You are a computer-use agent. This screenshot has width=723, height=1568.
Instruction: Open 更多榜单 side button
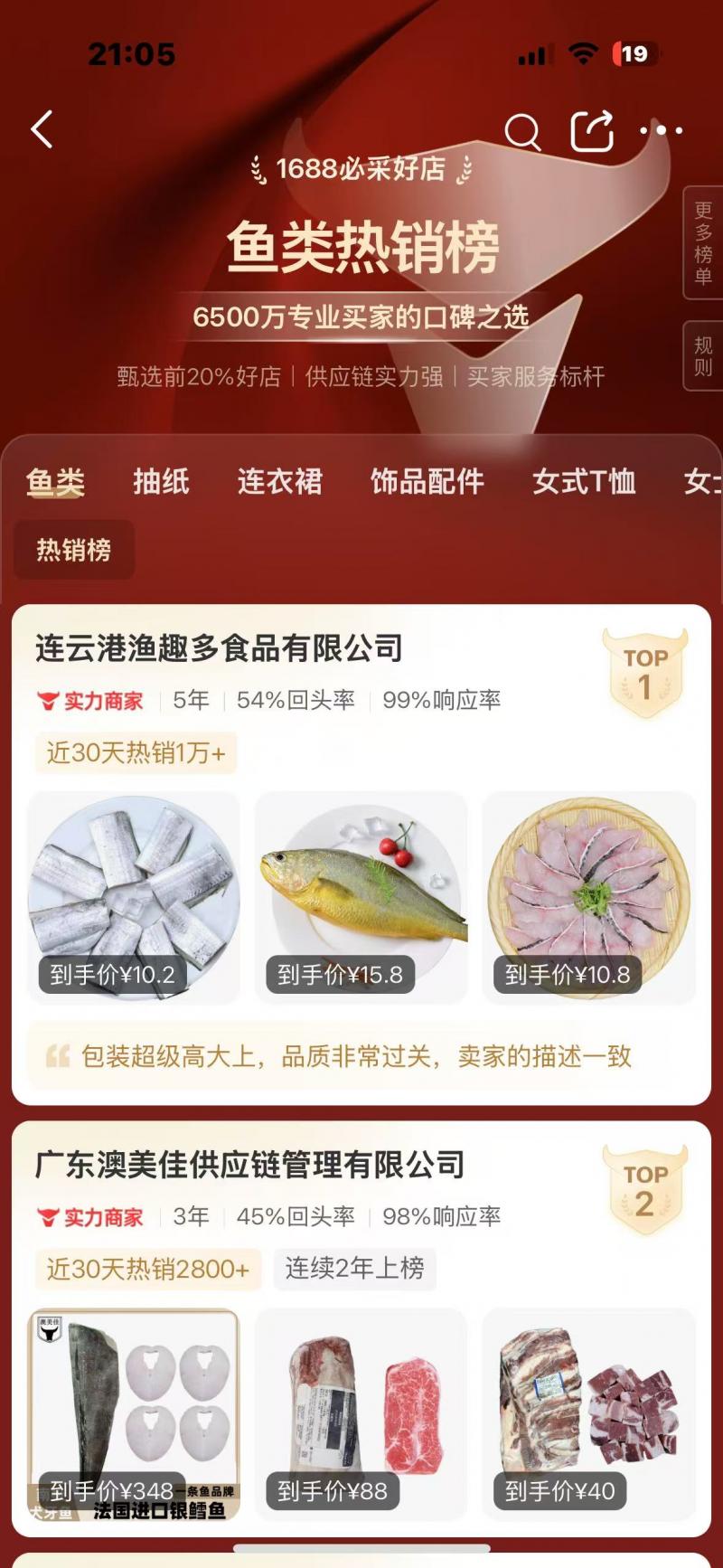tap(703, 243)
